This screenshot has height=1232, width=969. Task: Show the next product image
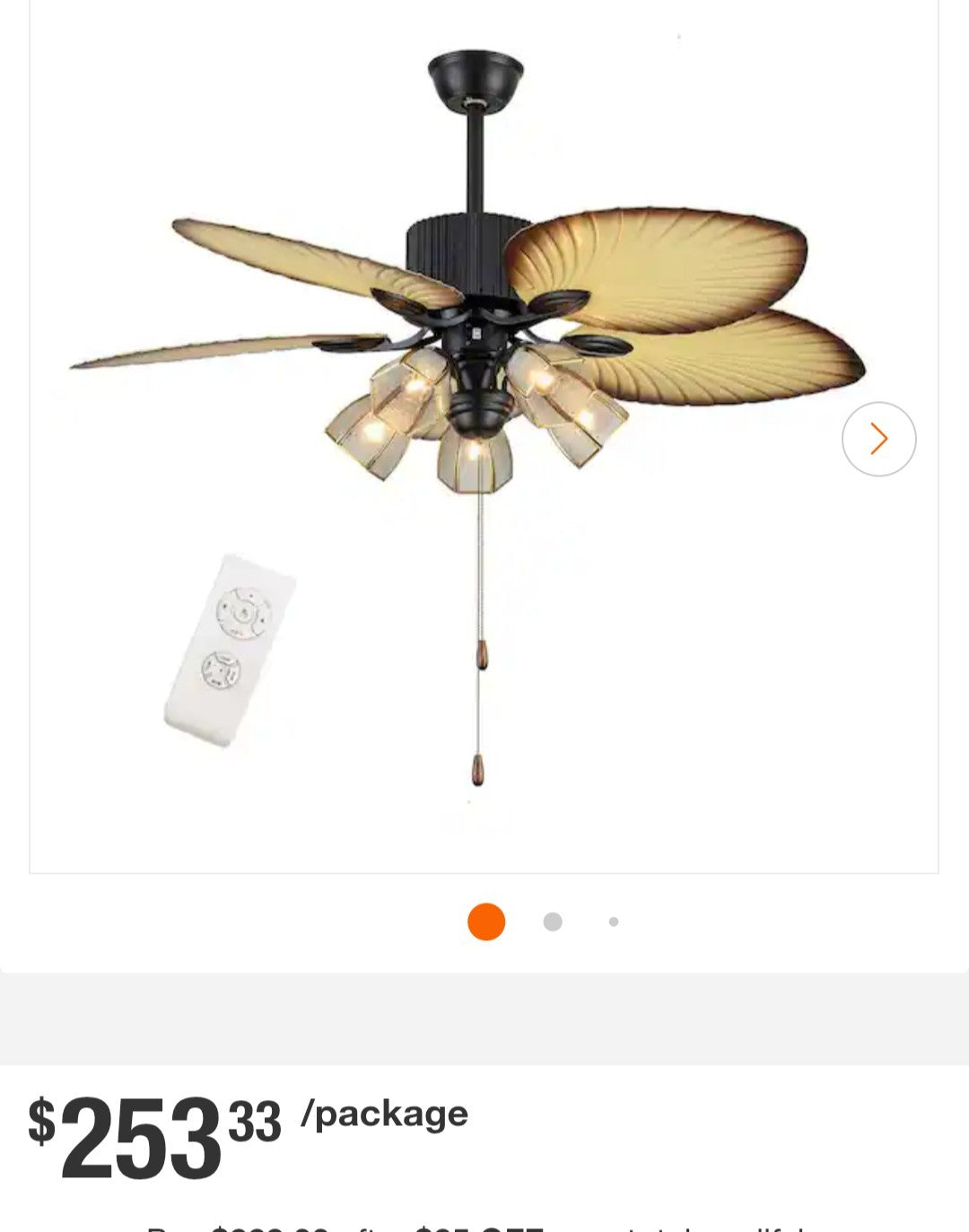click(878, 439)
